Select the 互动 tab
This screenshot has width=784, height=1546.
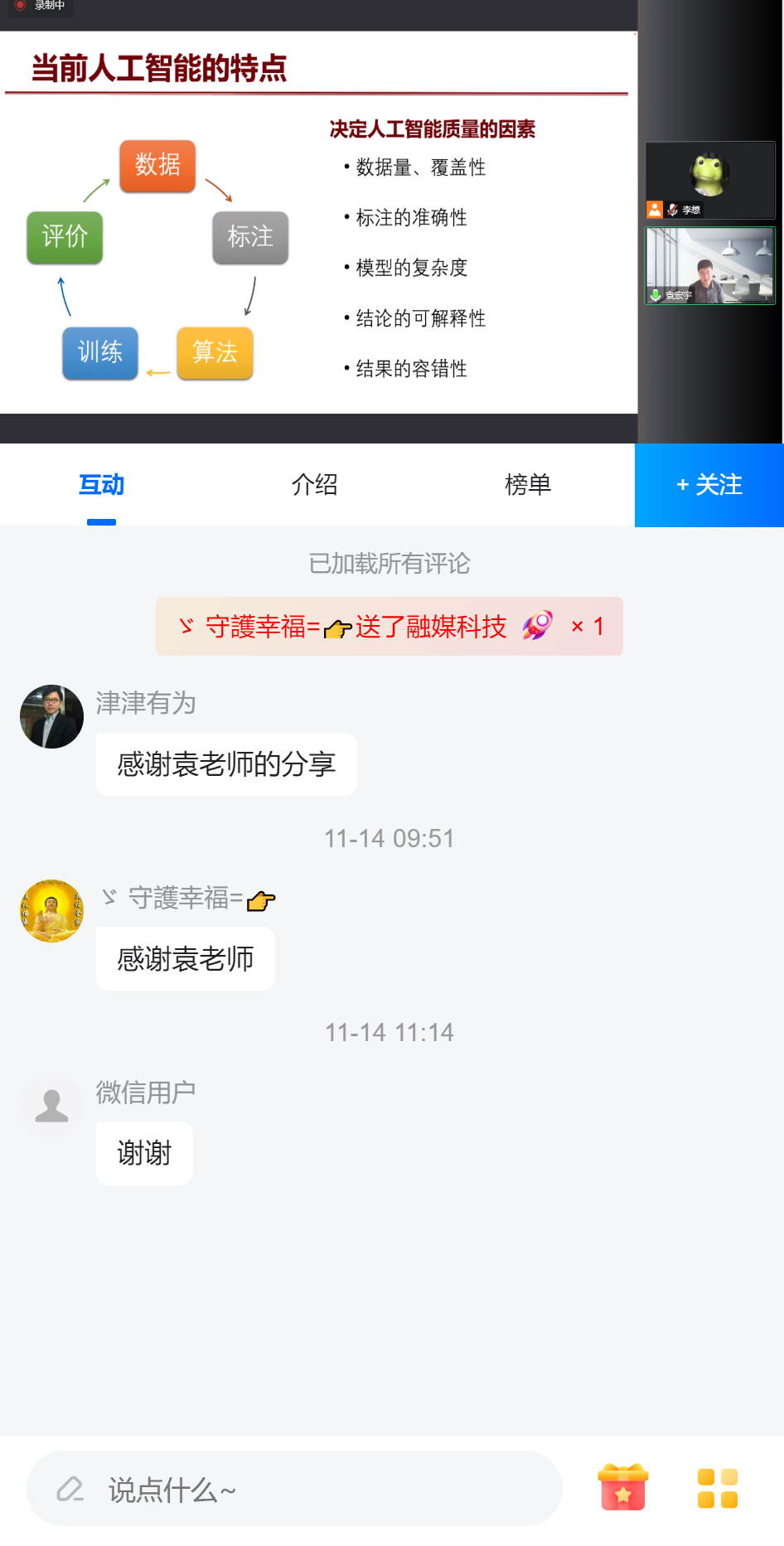click(x=101, y=485)
